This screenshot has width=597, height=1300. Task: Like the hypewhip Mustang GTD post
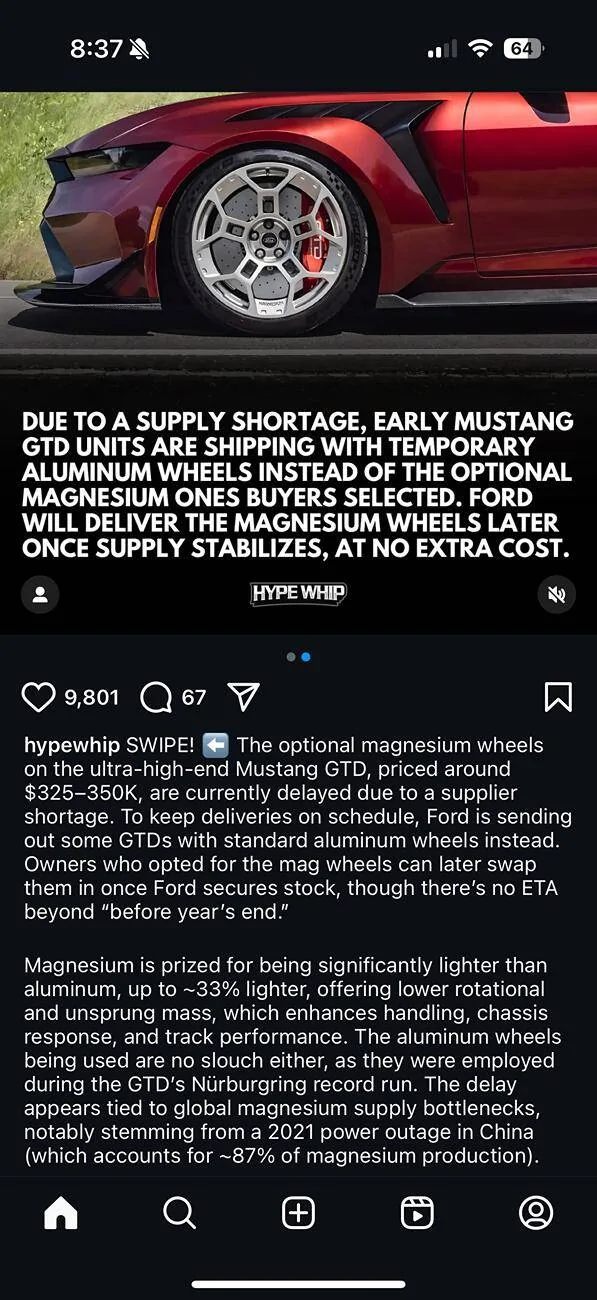38,697
